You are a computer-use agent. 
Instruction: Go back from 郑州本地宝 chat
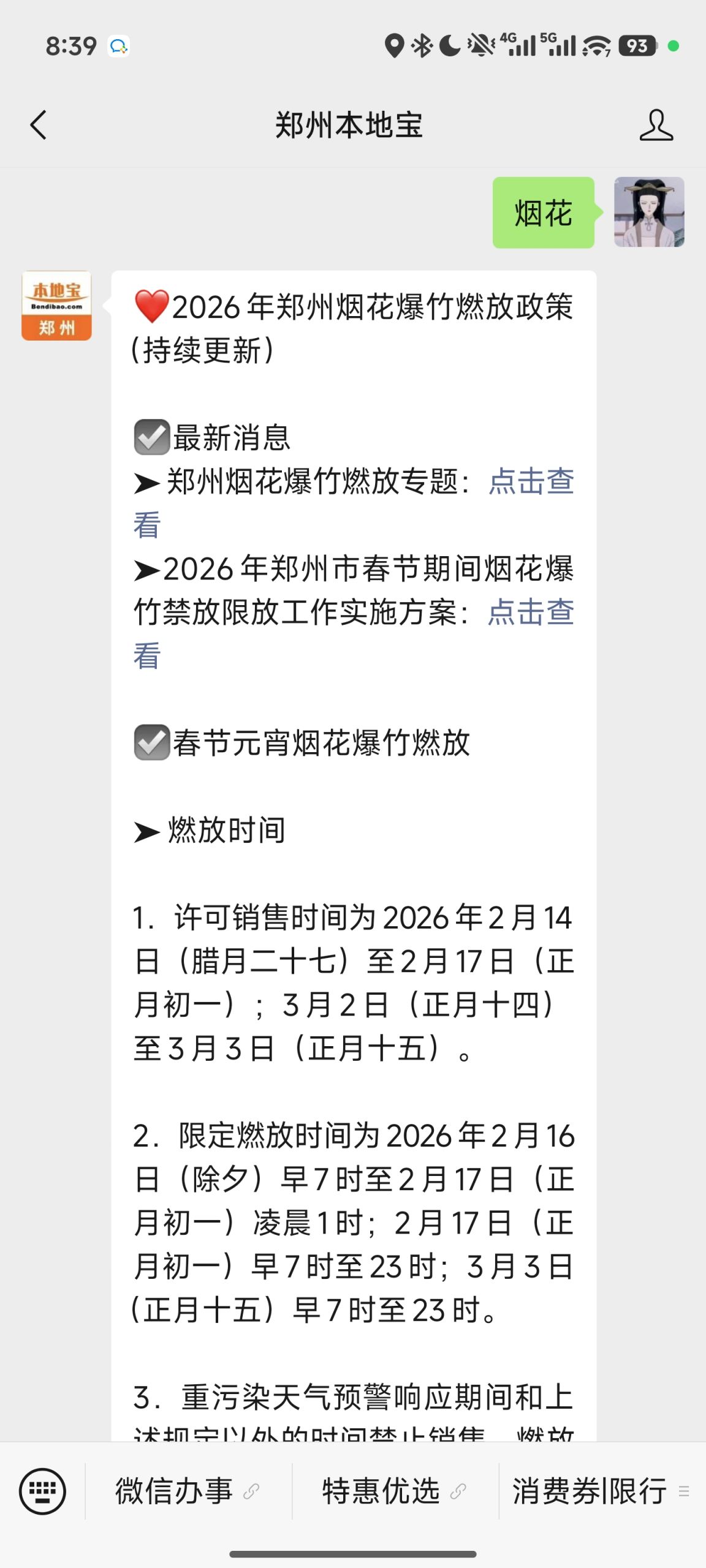39,125
